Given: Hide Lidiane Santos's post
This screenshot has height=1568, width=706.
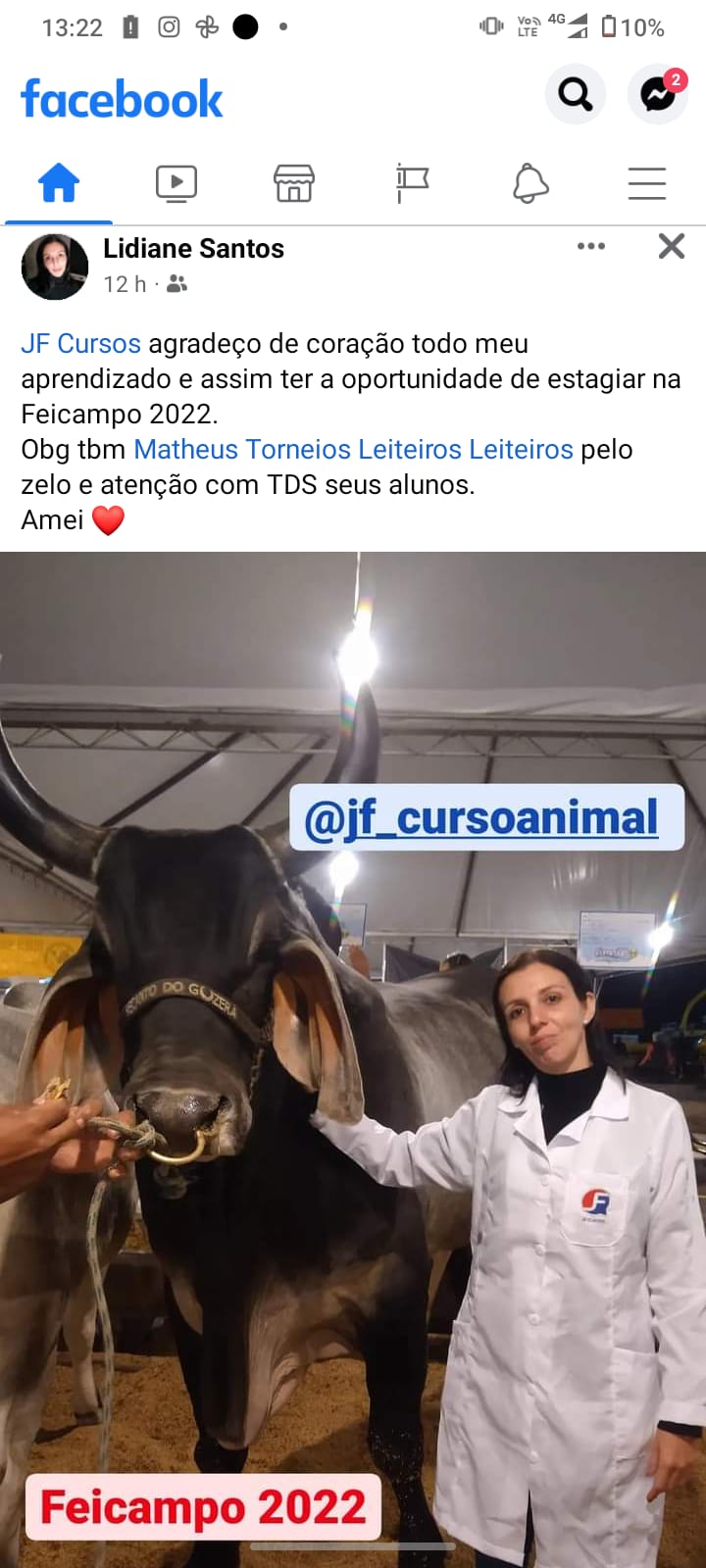Looking at the screenshot, I should click(672, 246).
